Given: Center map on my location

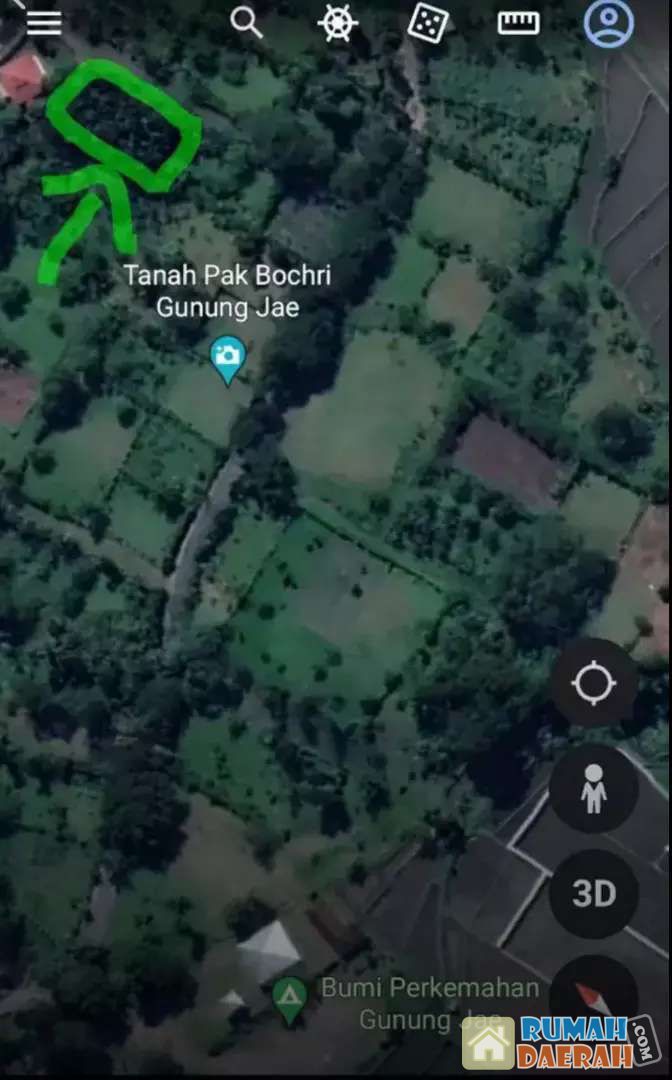Looking at the screenshot, I should [x=594, y=683].
